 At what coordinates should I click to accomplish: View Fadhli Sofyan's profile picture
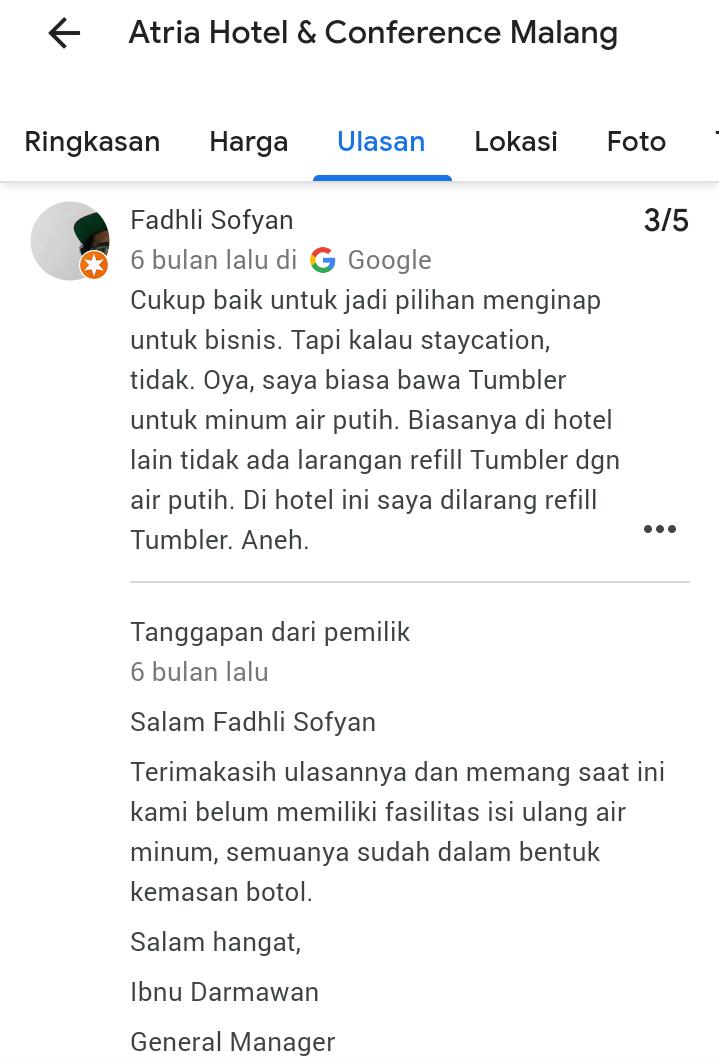click(x=69, y=241)
